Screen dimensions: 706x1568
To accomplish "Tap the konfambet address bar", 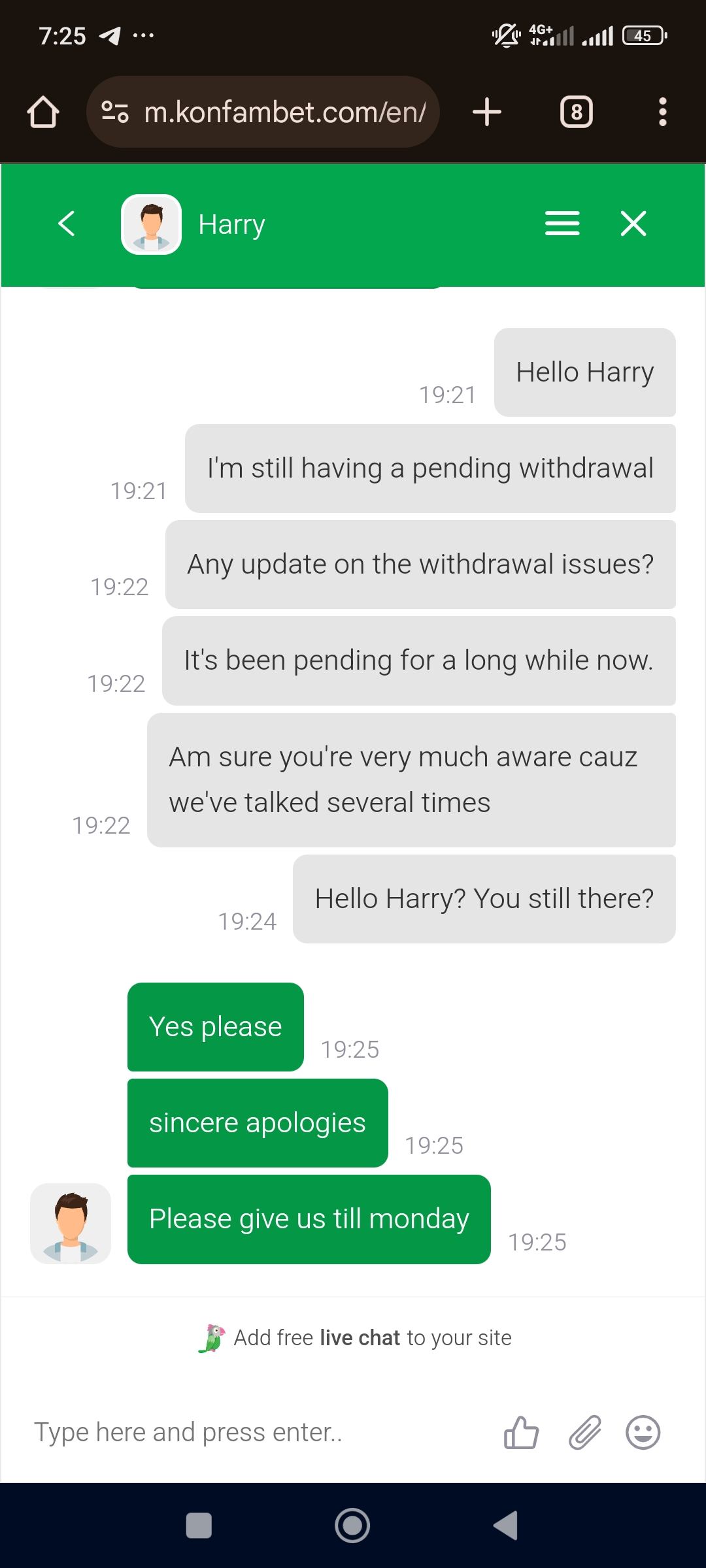I will pyautogui.click(x=275, y=112).
